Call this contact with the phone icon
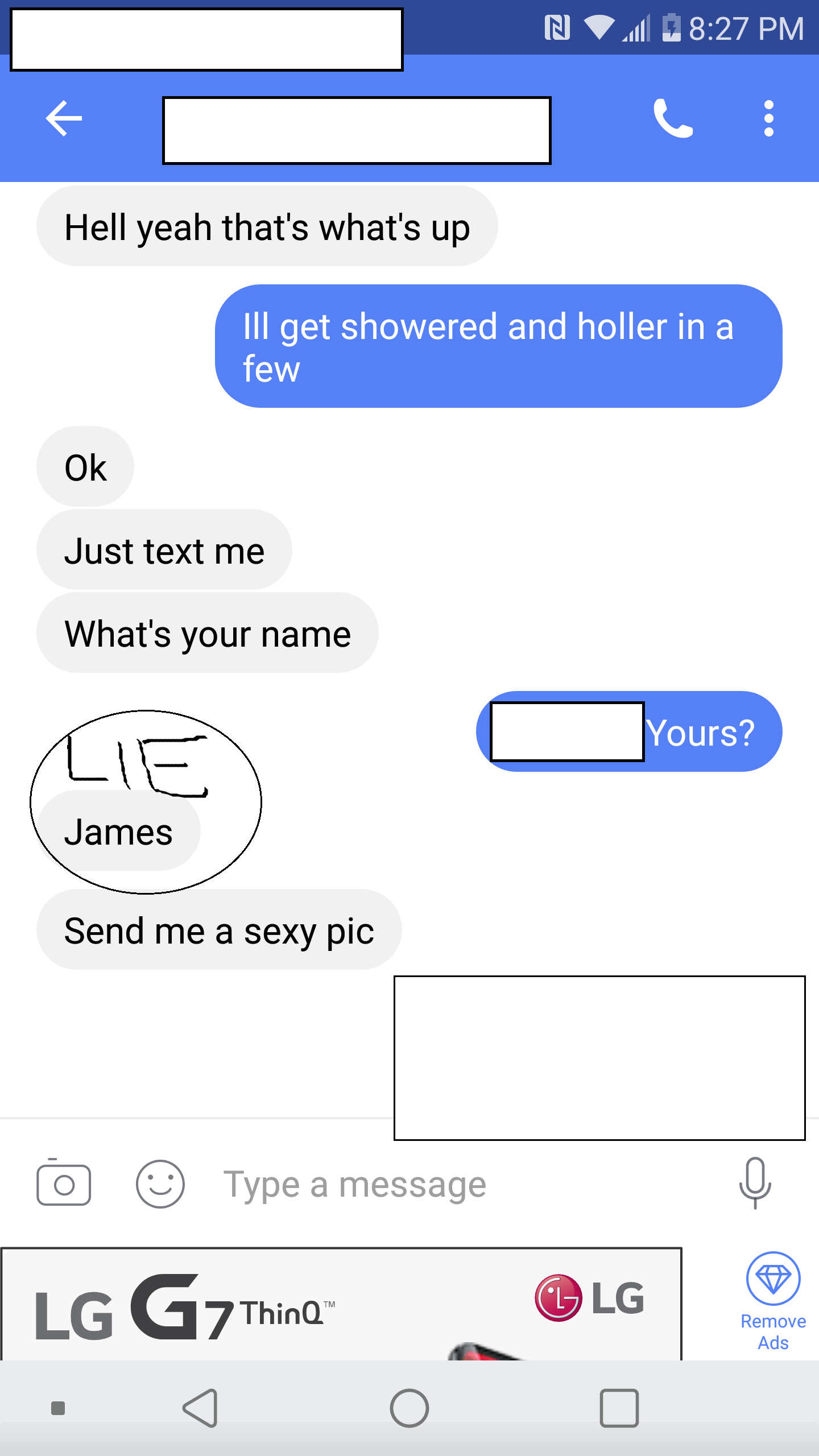This screenshot has width=819, height=1456. 673,118
